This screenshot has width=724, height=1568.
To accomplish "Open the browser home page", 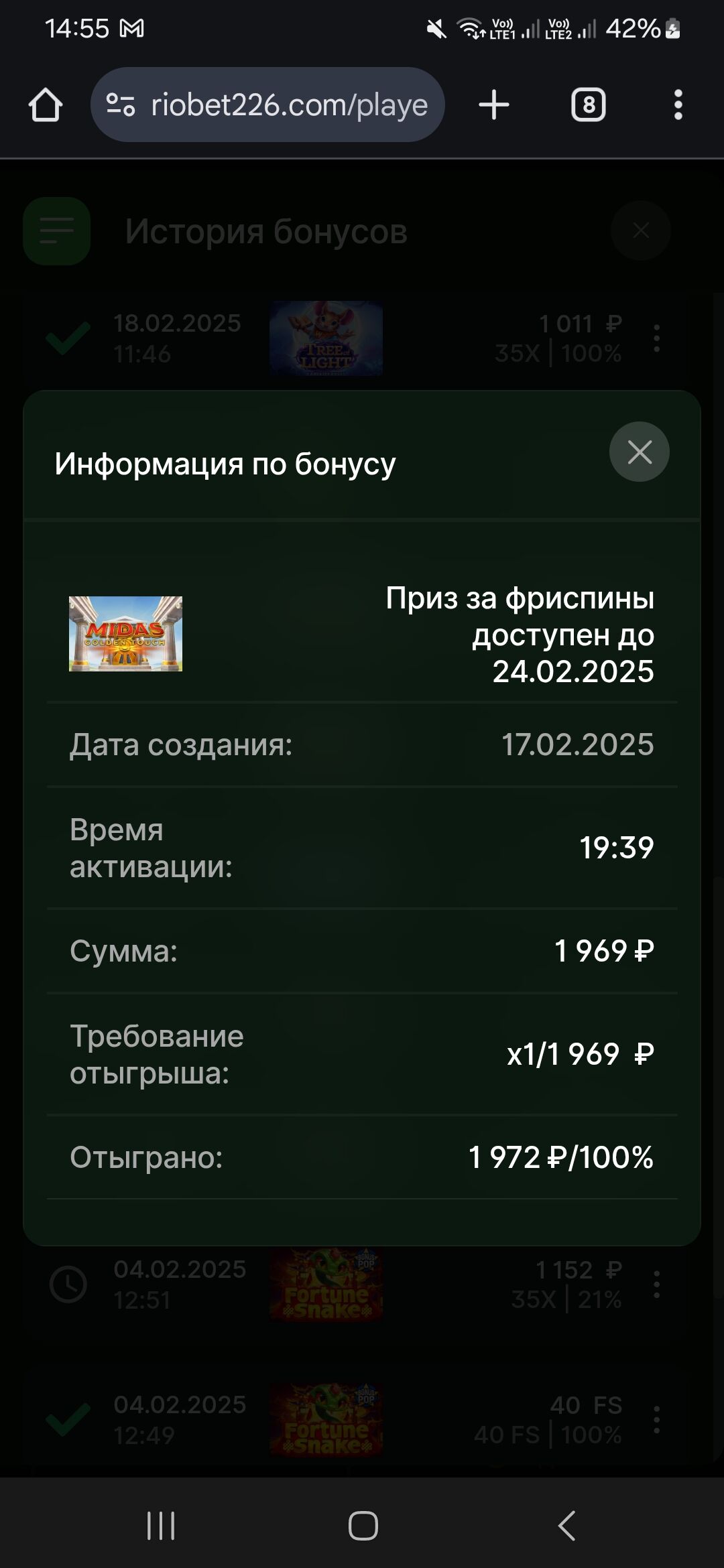I will (x=46, y=105).
